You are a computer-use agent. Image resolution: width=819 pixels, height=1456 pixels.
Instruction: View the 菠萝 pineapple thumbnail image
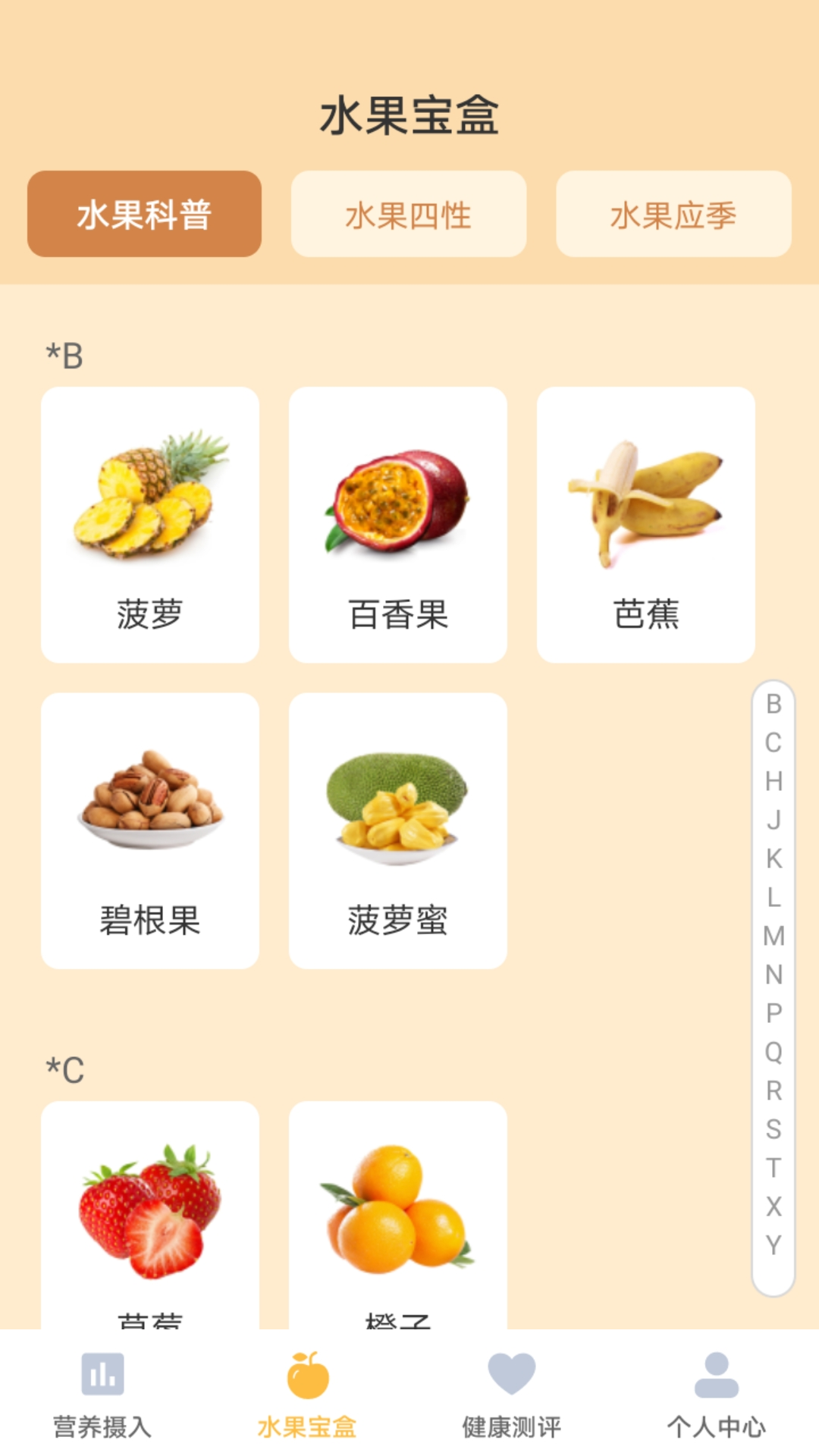point(149,500)
